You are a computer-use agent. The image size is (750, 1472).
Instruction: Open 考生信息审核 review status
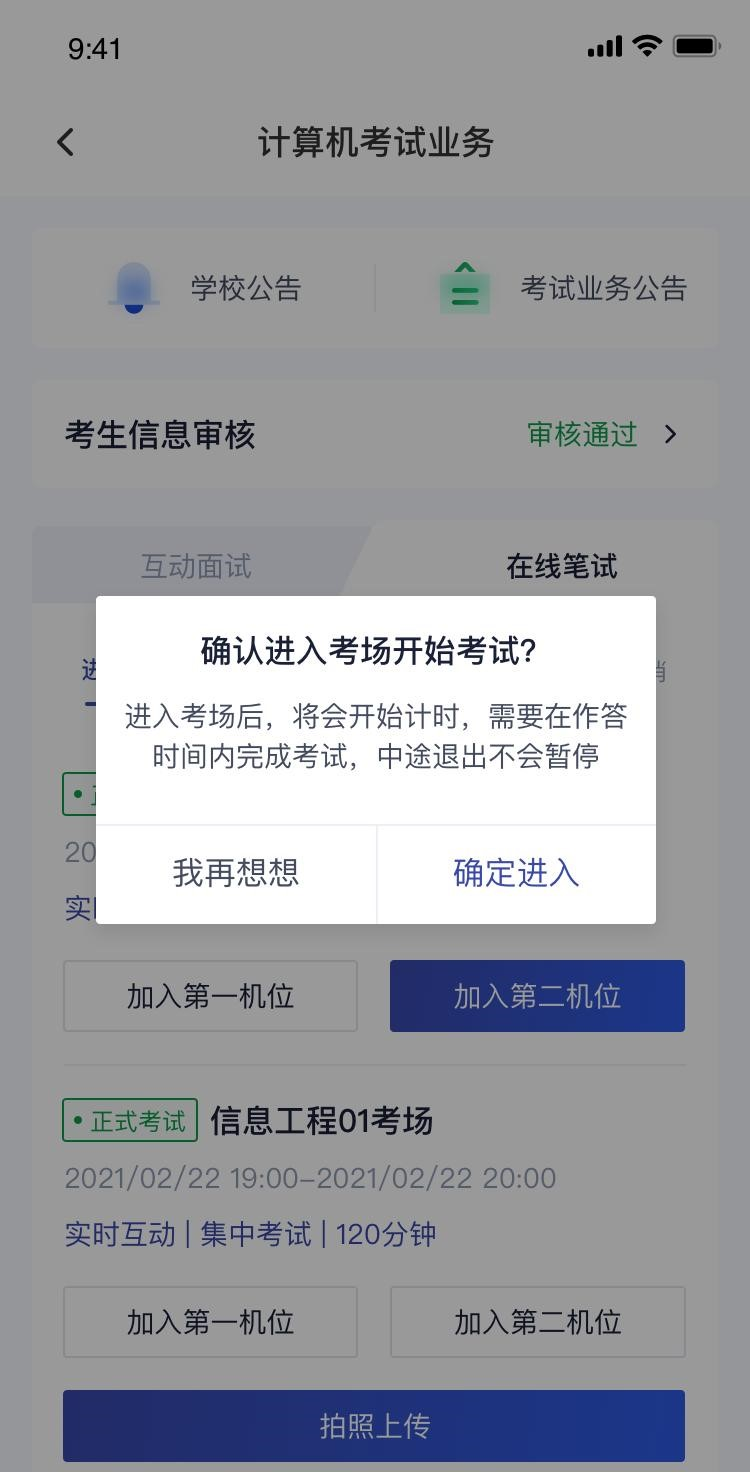point(374,435)
